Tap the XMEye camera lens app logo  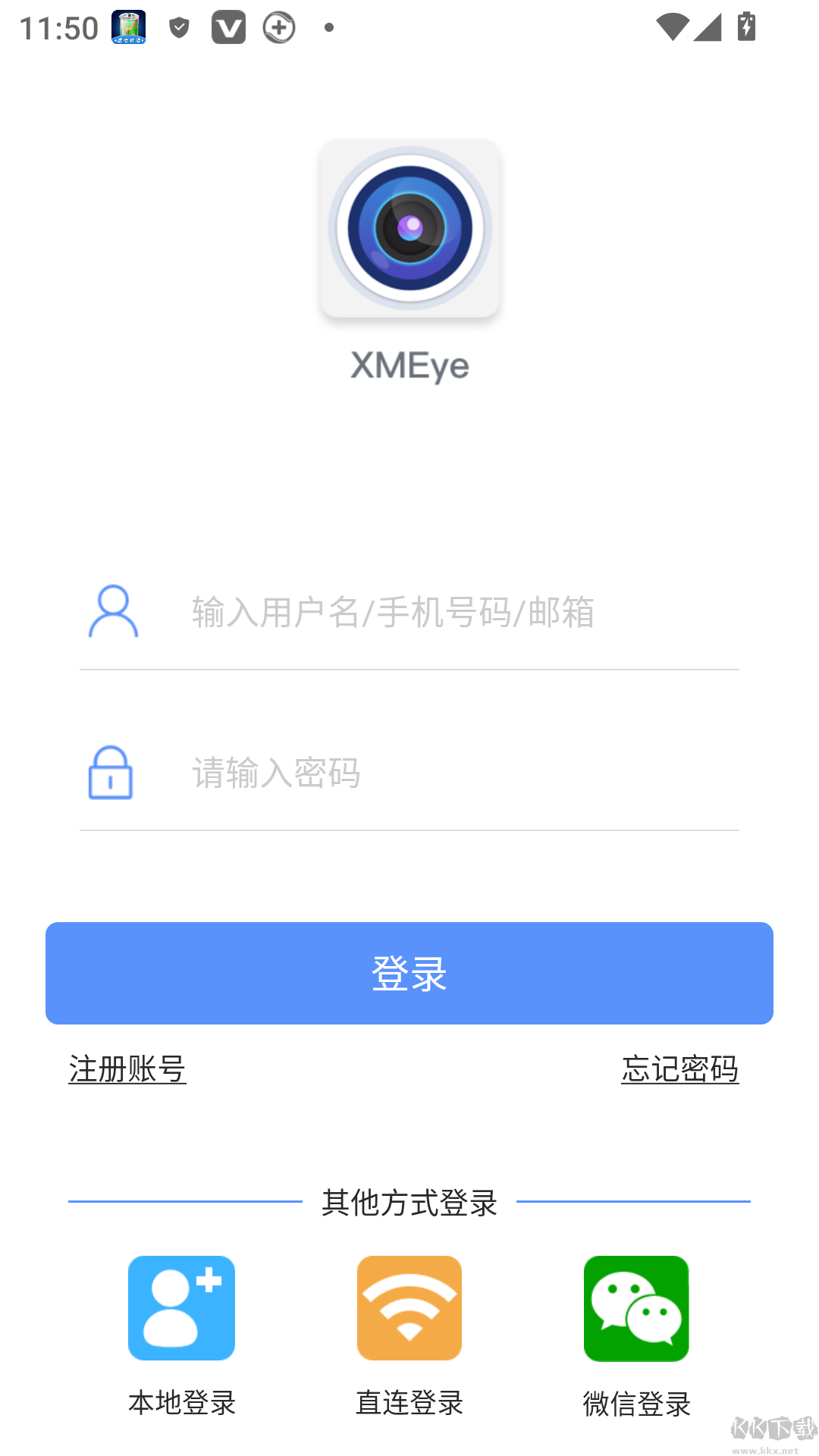409,227
